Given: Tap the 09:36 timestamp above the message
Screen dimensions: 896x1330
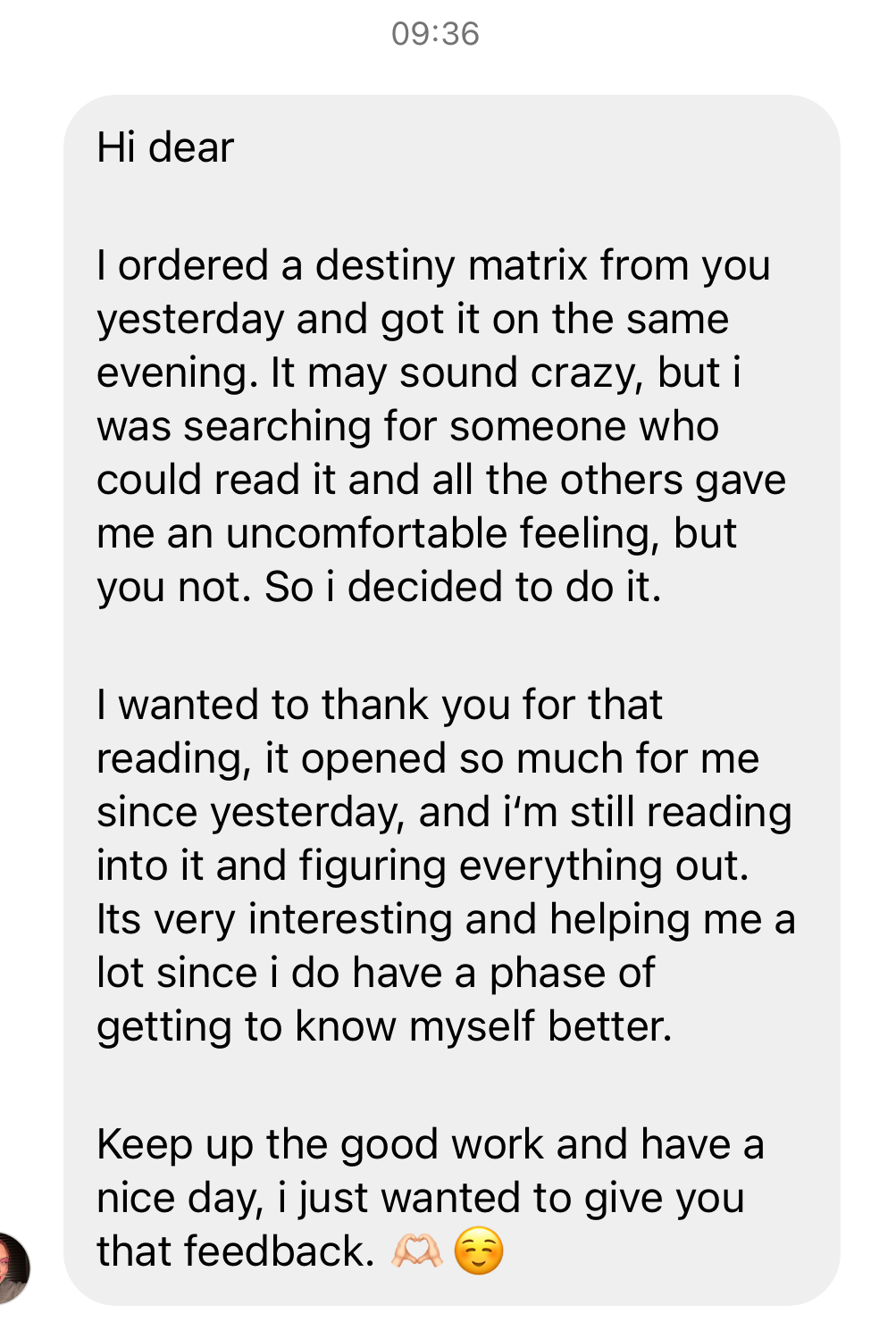Looking at the screenshot, I should pyautogui.click(x=436, y=34).
